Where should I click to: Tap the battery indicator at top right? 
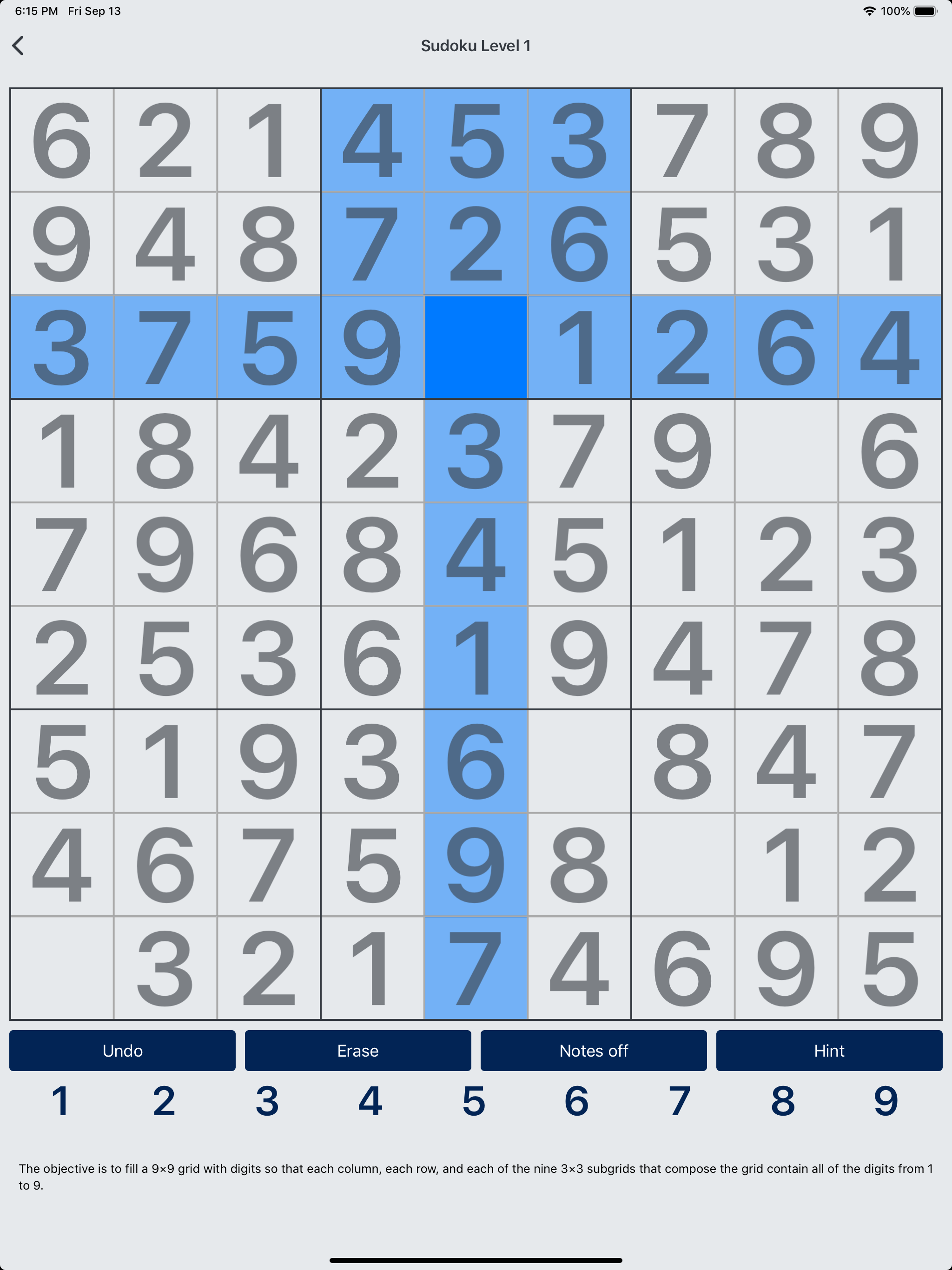(926, 10)
